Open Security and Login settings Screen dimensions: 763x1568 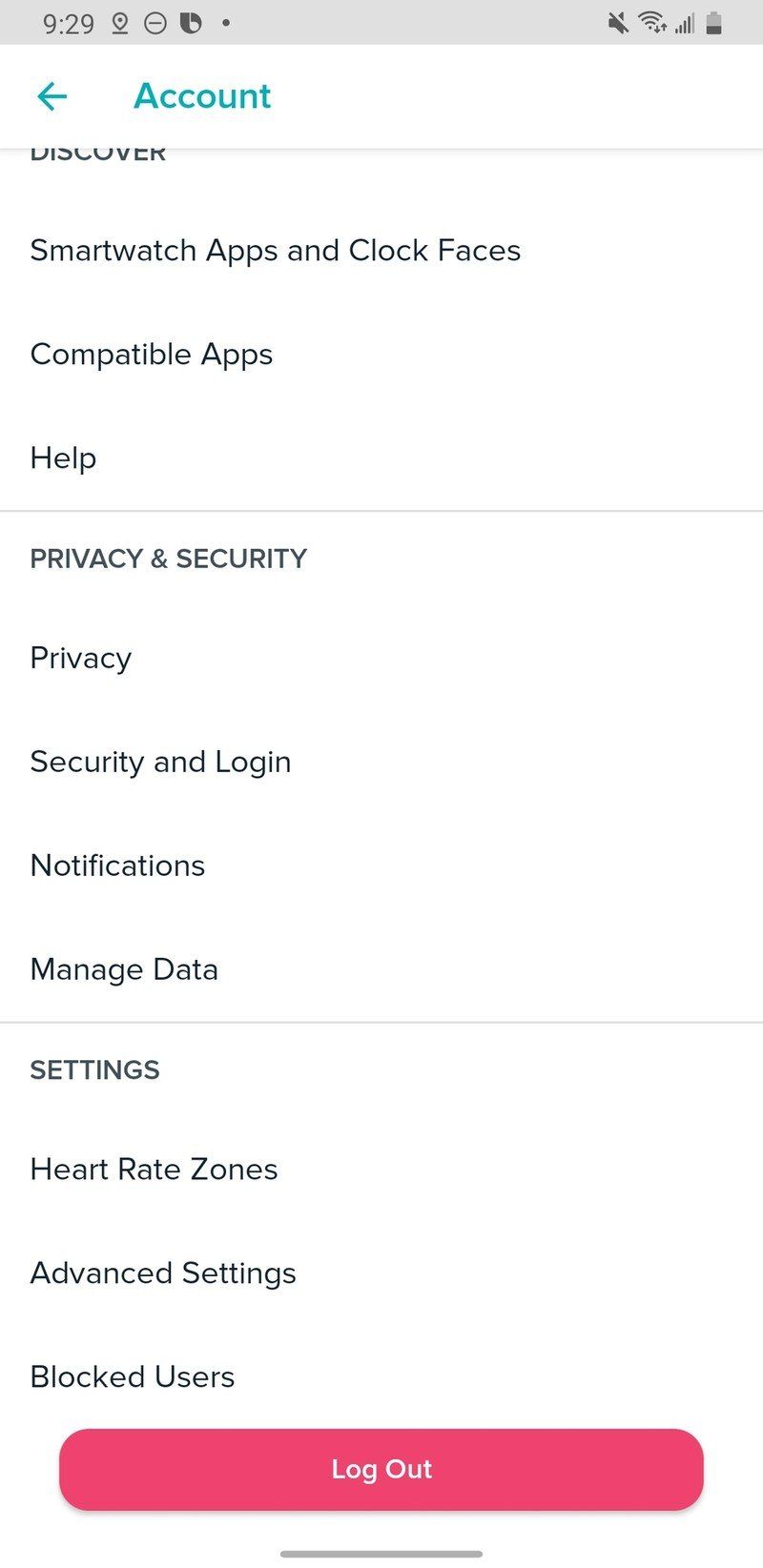click(160, 762)
